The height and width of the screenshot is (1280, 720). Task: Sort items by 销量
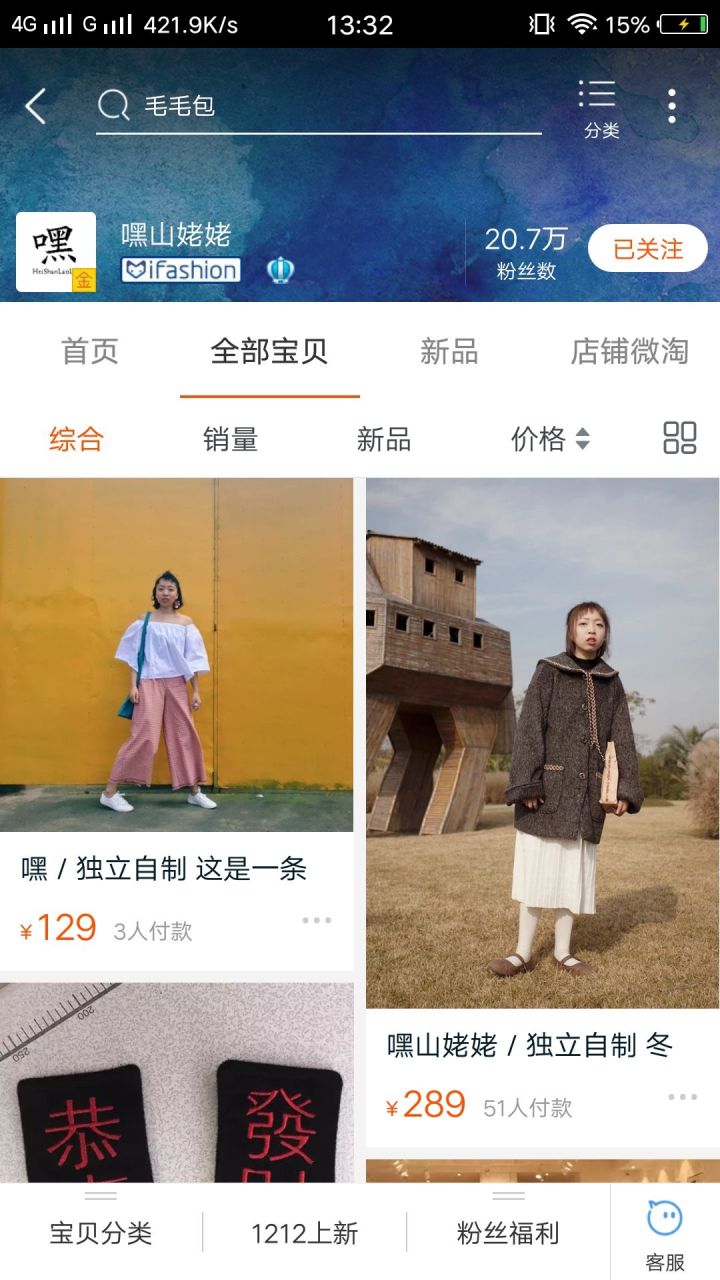(231, 439)
